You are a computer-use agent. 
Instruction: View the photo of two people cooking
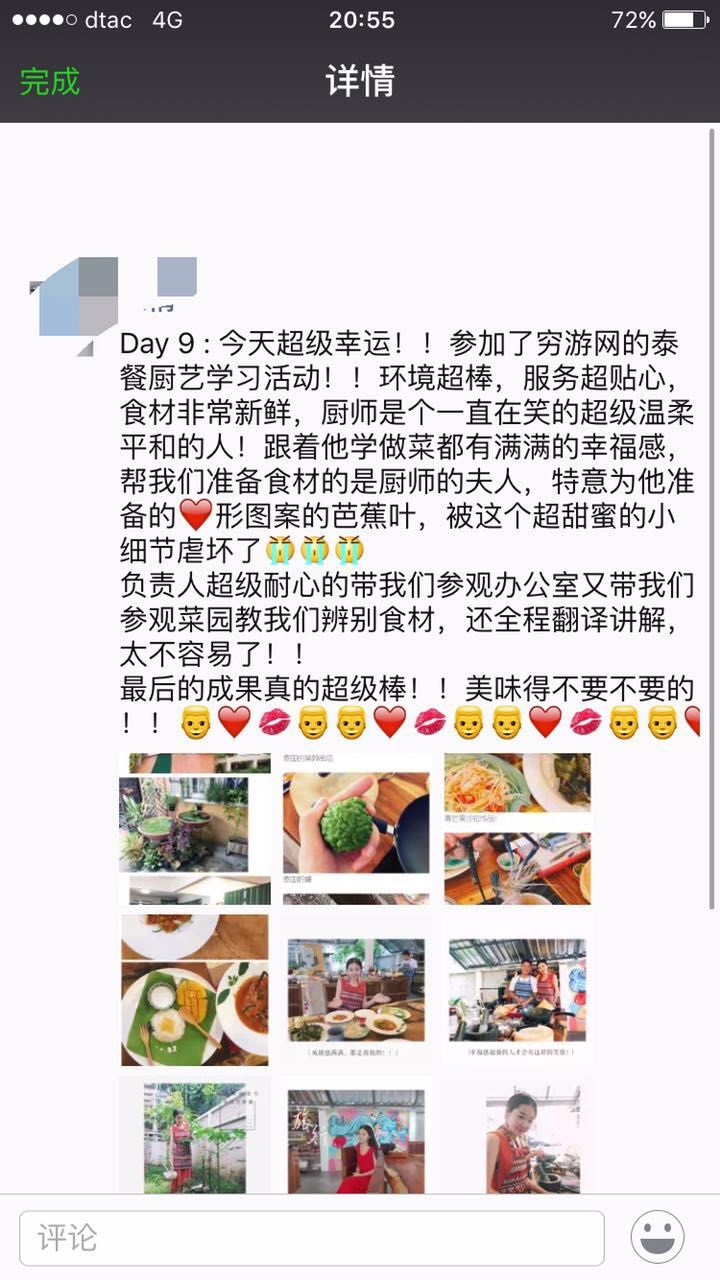coord(517,988)
